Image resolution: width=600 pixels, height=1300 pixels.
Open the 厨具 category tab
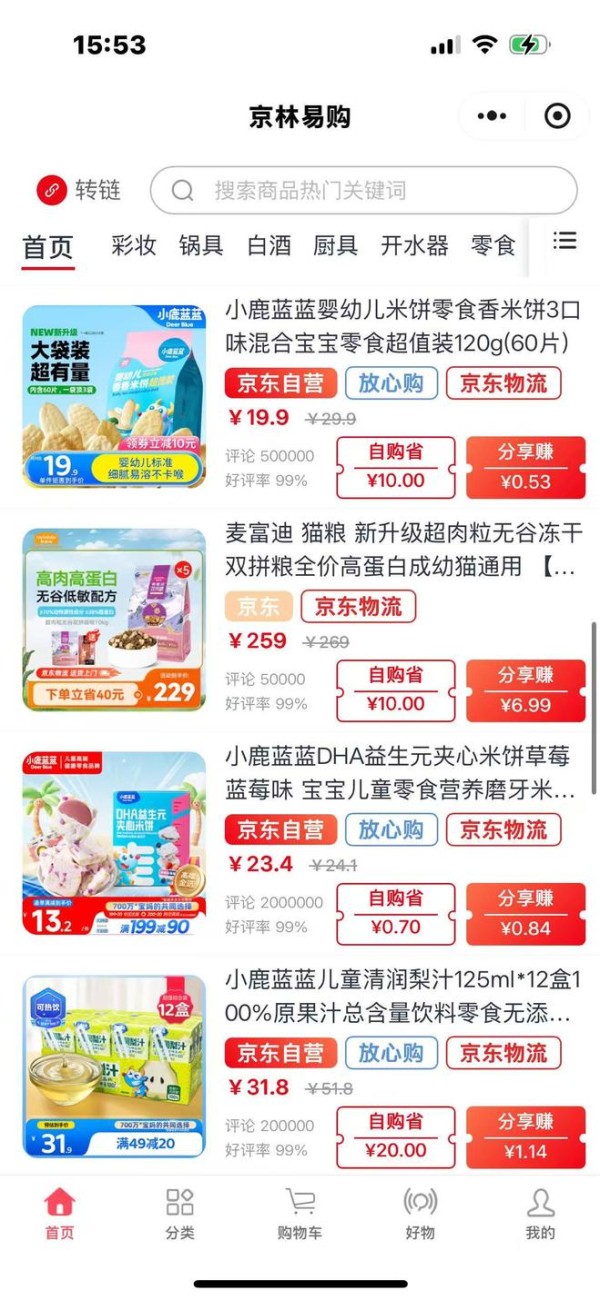335,245
